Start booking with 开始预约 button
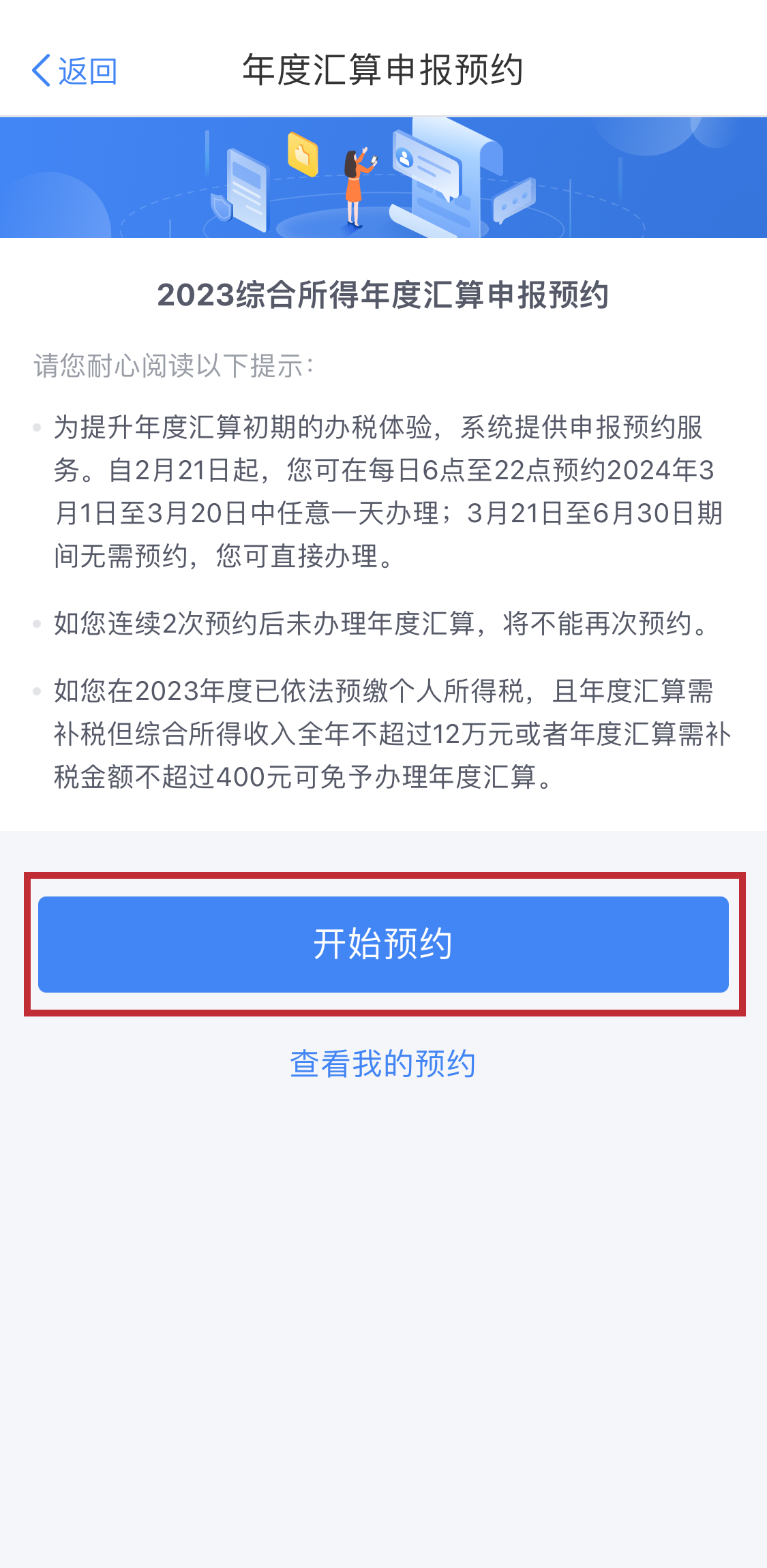 coord(383,944)
